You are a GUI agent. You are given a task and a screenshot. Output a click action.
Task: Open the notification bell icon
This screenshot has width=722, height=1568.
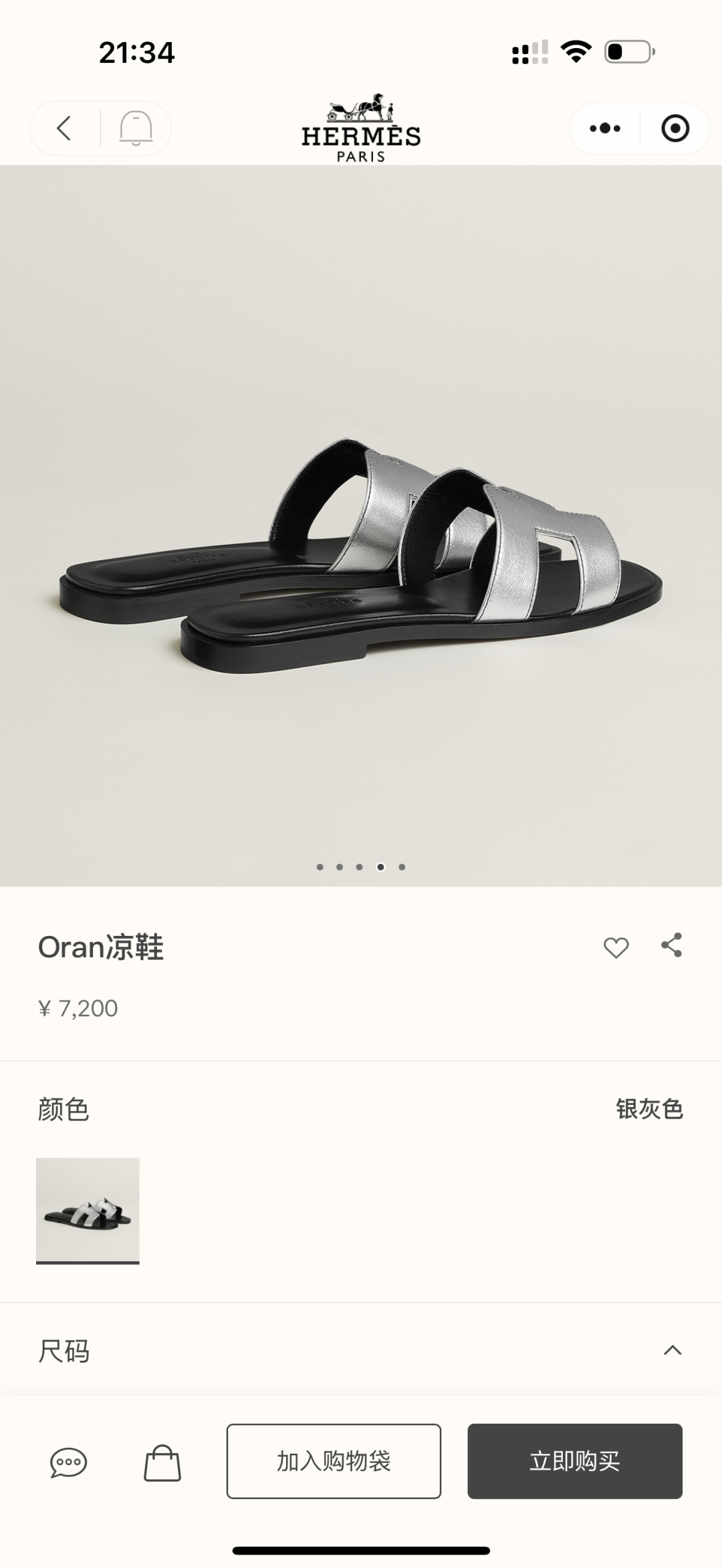coord(136,128)
